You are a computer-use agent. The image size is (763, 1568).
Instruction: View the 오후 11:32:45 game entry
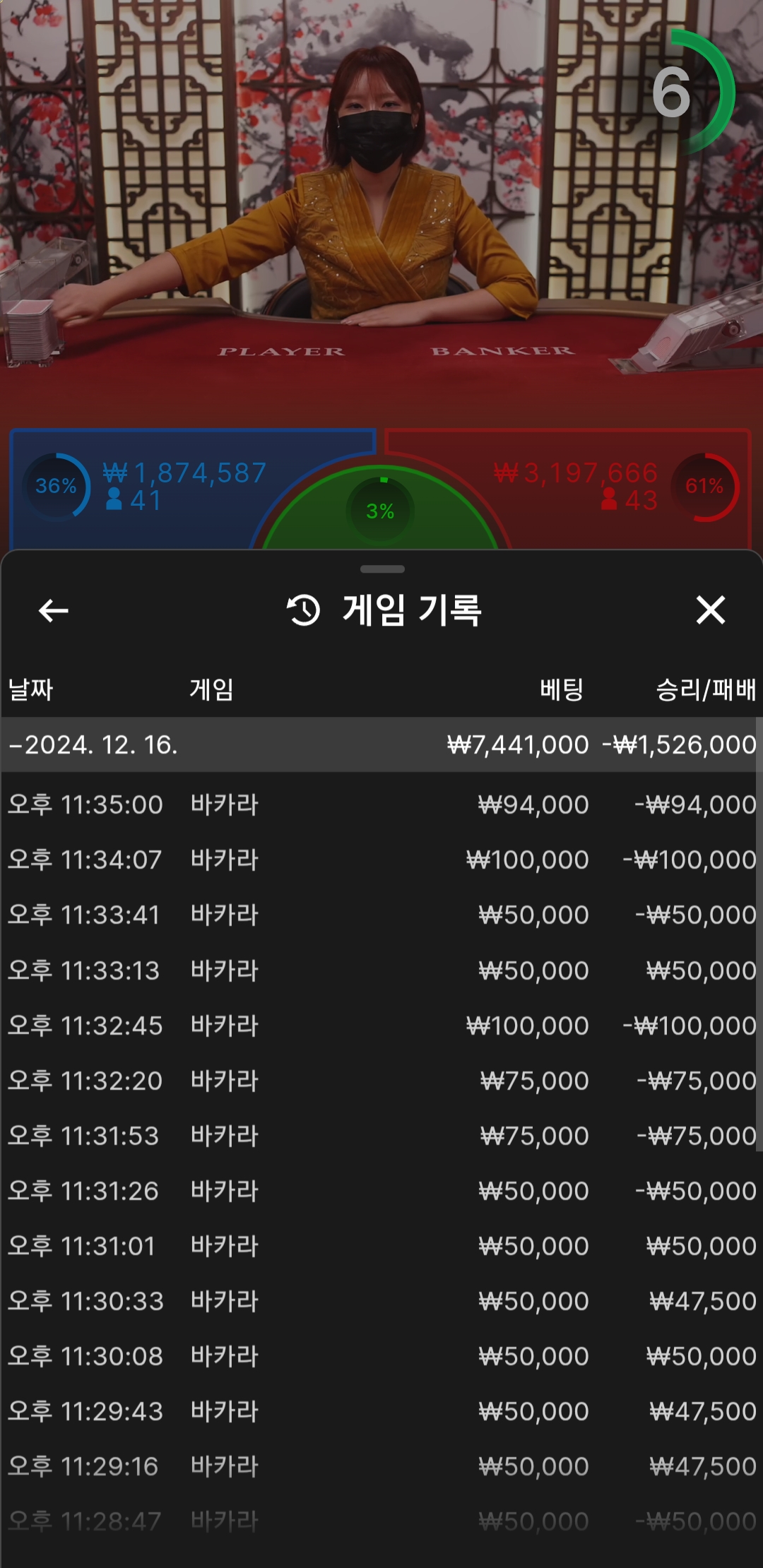381,1026
